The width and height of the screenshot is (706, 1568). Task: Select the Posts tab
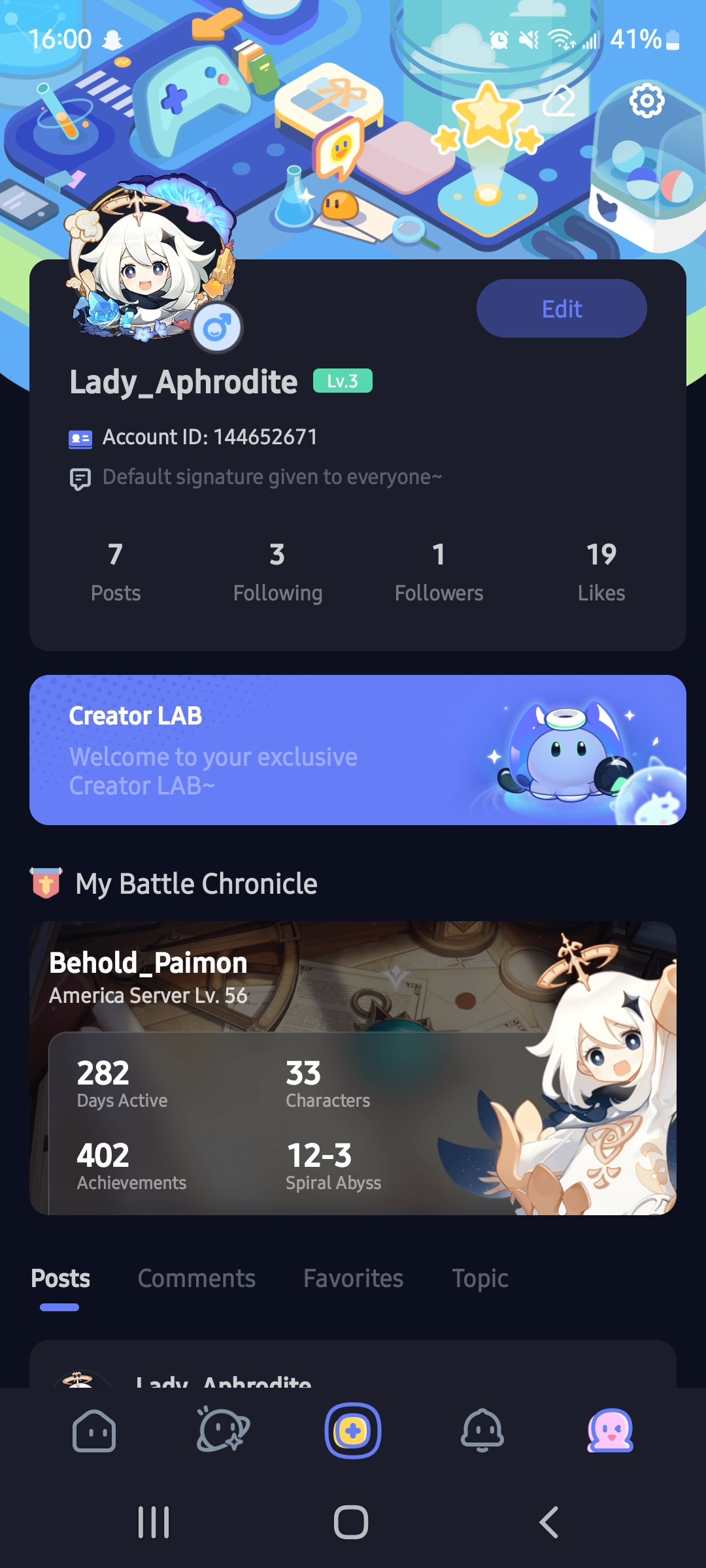[x=60, y=1278]
